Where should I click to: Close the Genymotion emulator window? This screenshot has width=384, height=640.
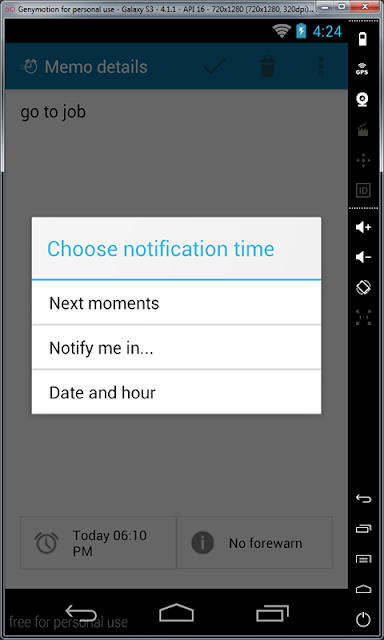[369, 7]
